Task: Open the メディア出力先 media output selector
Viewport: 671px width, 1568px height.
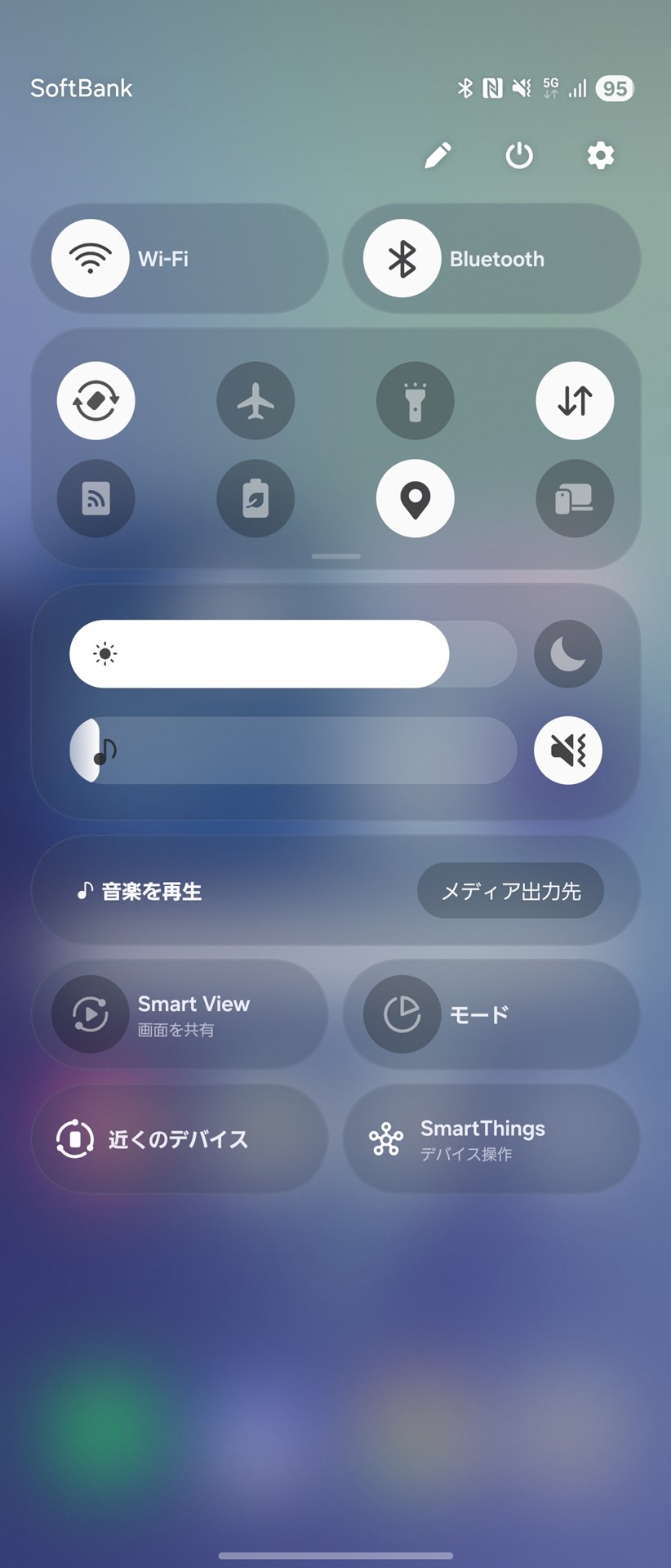Action: point(512,891)
